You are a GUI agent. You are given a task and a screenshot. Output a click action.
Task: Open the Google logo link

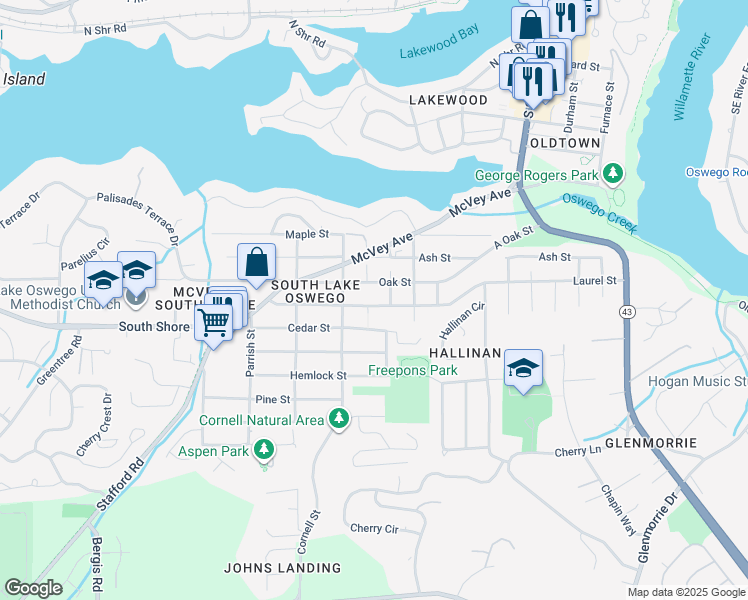33,588
